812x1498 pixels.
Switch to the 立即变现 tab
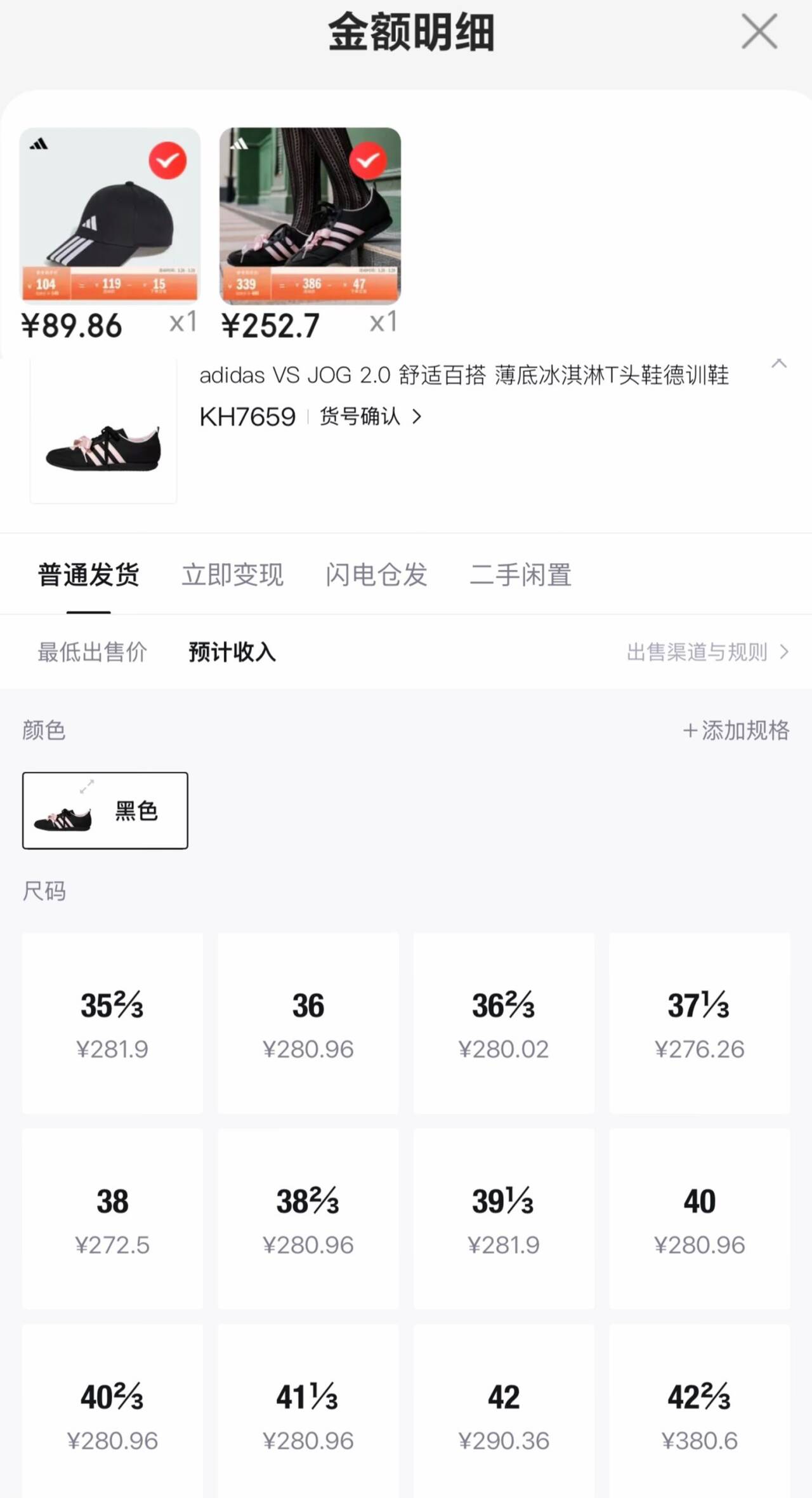coord(232,575)
